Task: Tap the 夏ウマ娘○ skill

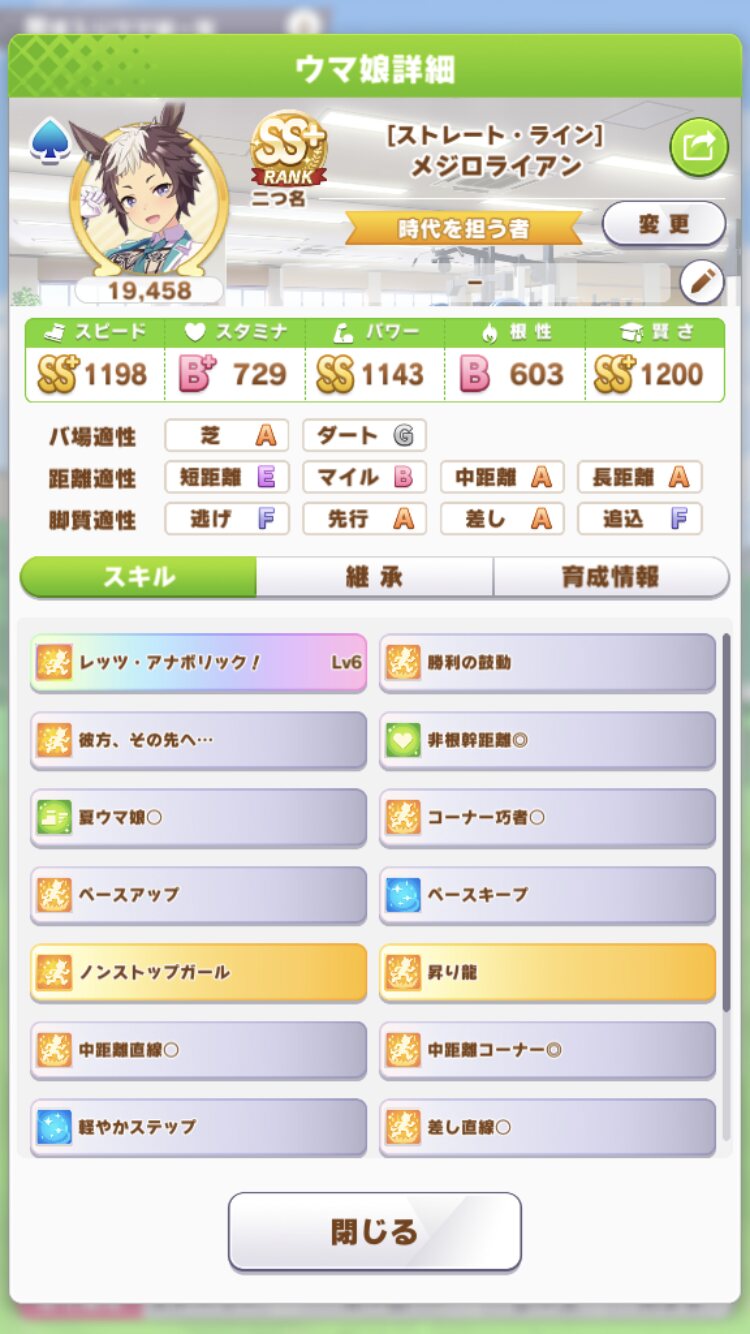Action: click(x=198, y=817)
